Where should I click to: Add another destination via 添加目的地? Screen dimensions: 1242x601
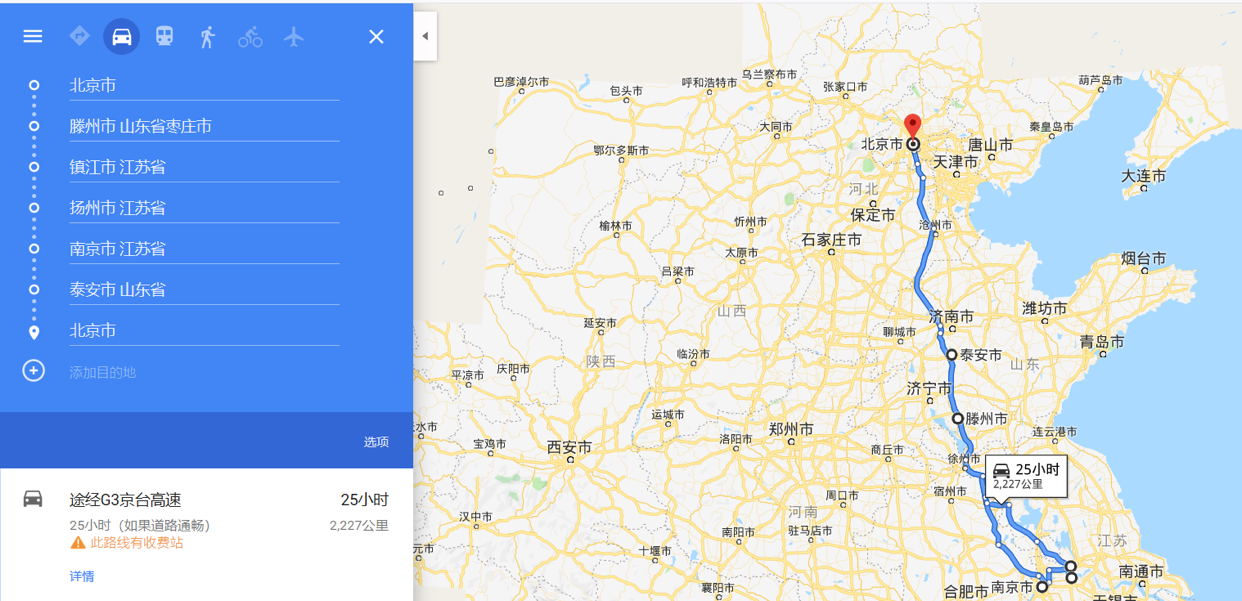pyautogui.click(x=102, y=372)
